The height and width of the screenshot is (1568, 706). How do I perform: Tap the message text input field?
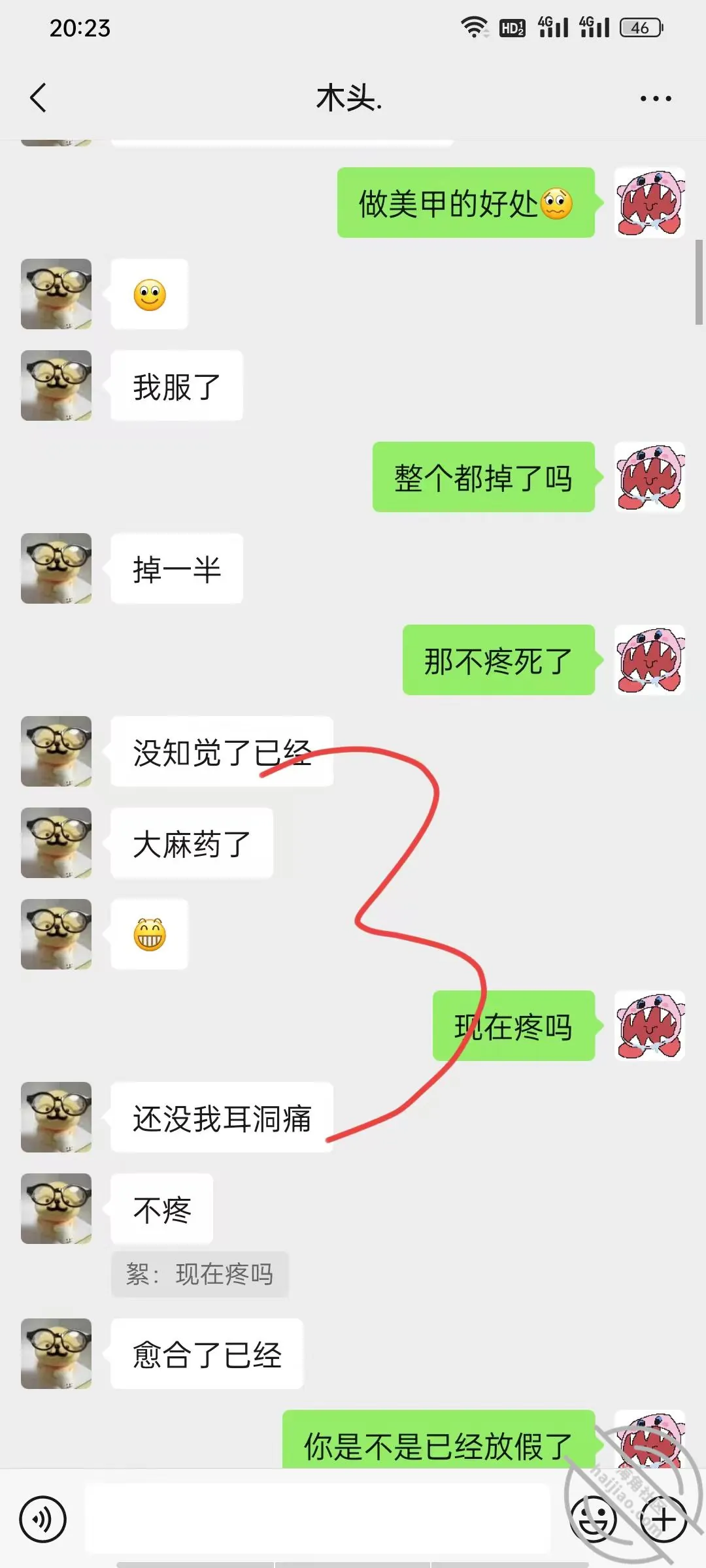coord(318,1518)
